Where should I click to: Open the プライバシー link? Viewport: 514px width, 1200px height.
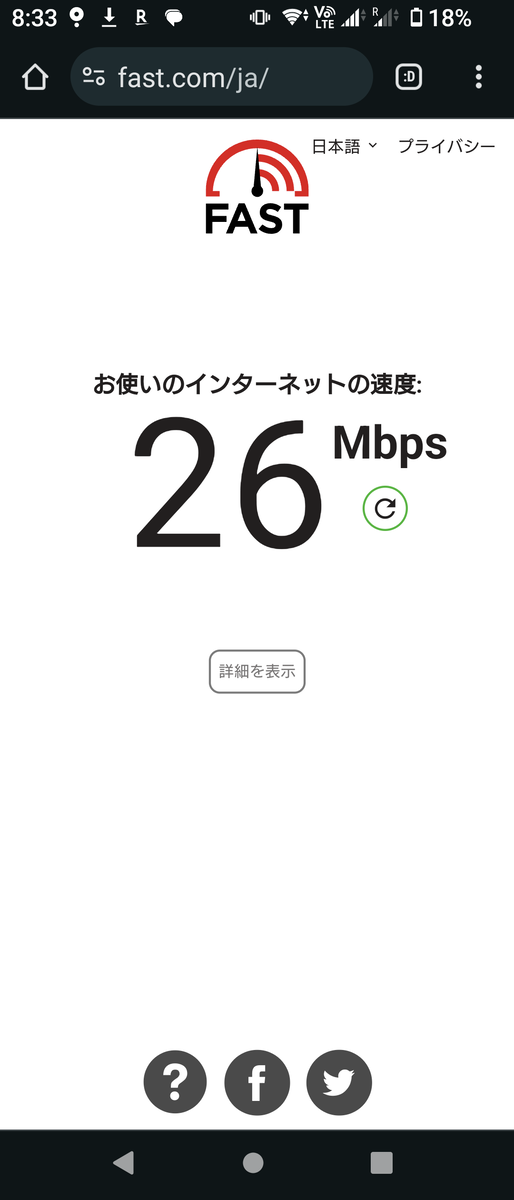coord(446,146)
